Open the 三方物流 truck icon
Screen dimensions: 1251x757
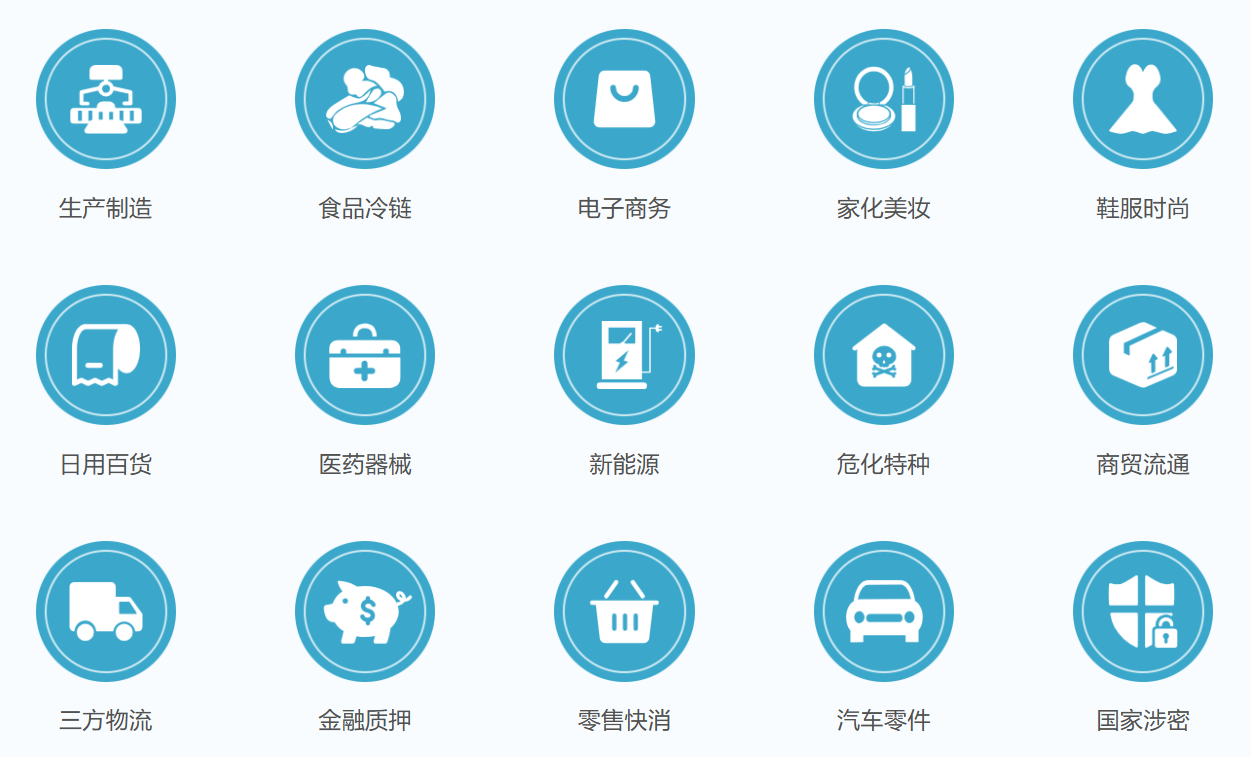point(106,612)
